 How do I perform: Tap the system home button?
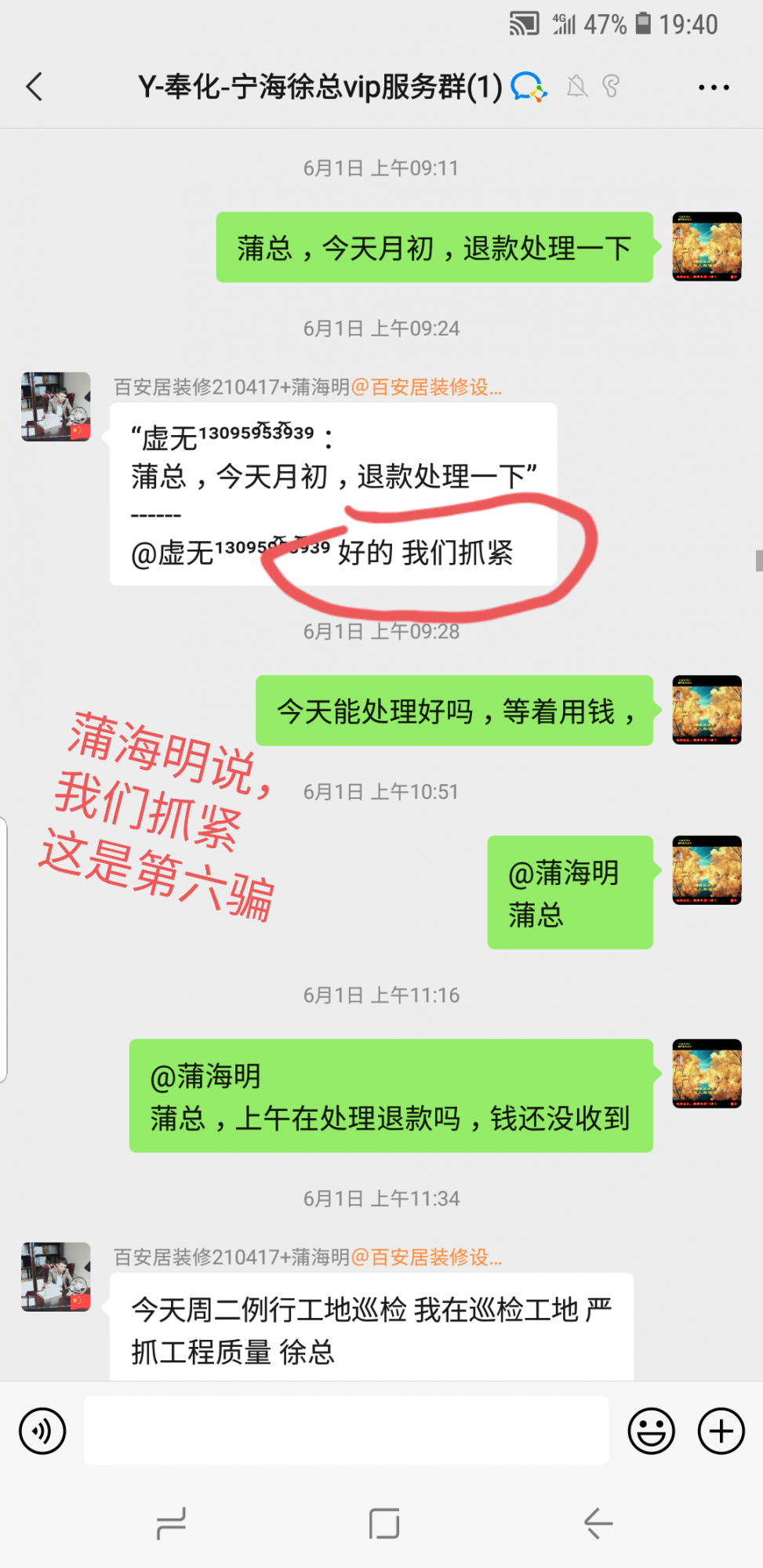click(383, 1523)
